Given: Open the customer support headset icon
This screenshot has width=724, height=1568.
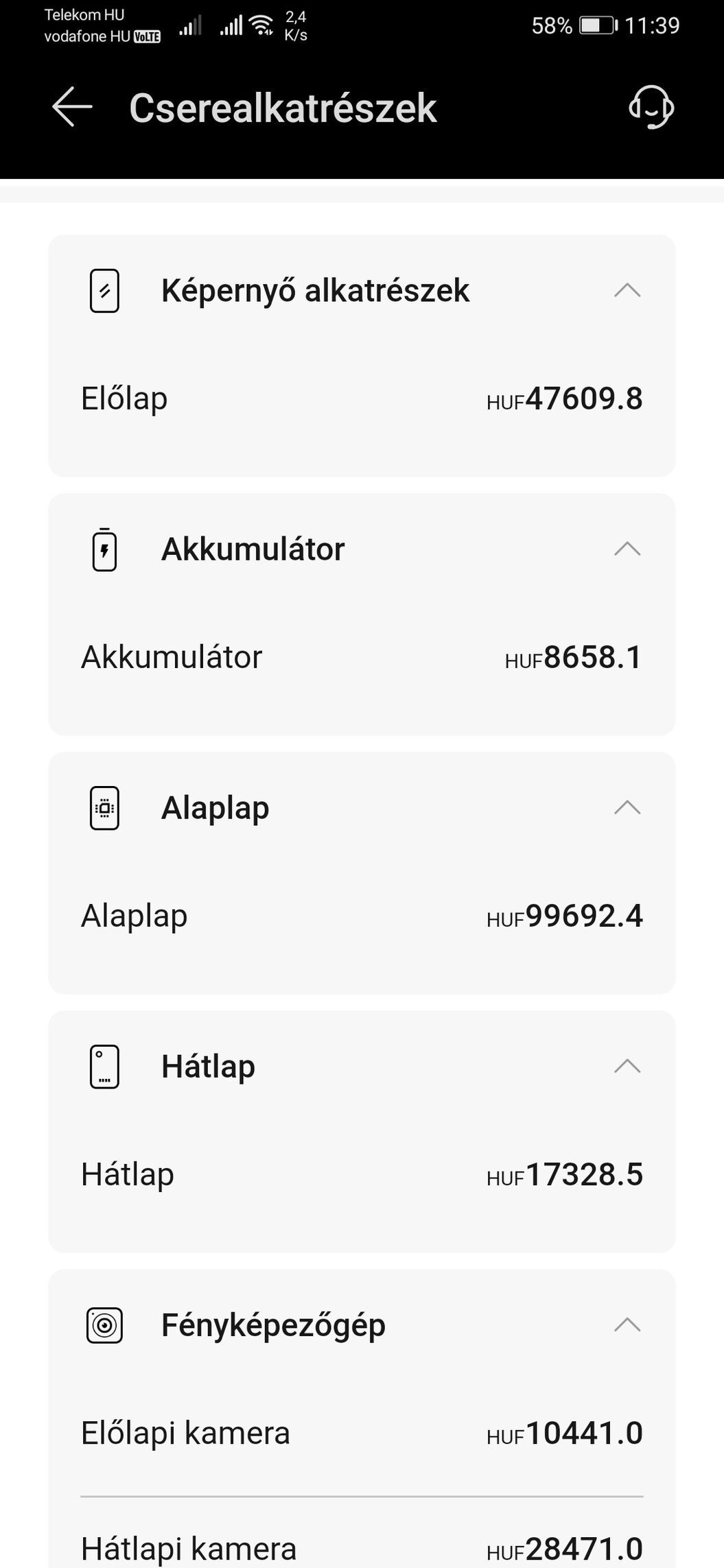Looking at the screenshot, I should [x=651, y=107].
